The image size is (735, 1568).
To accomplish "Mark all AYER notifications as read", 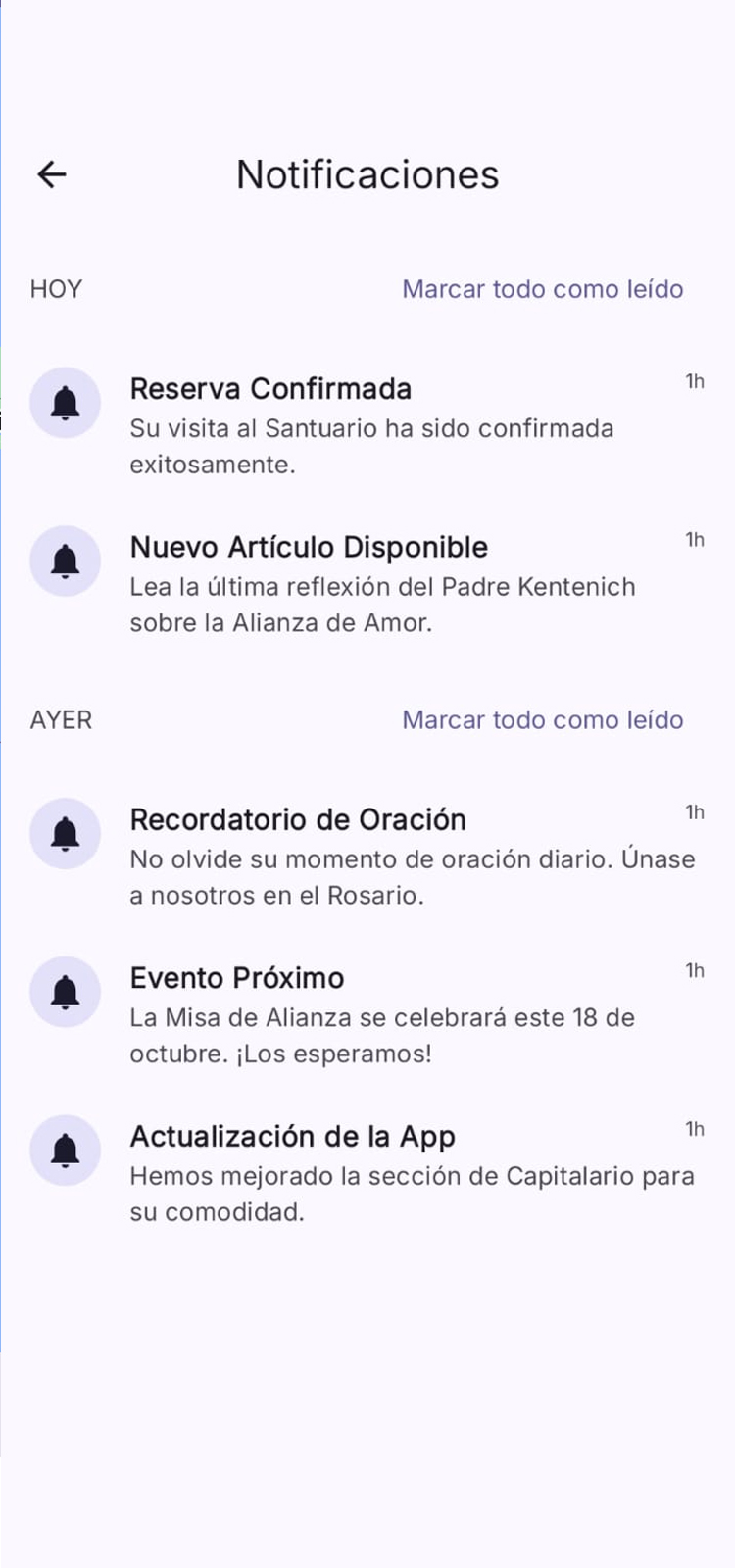I will point(542,720).
